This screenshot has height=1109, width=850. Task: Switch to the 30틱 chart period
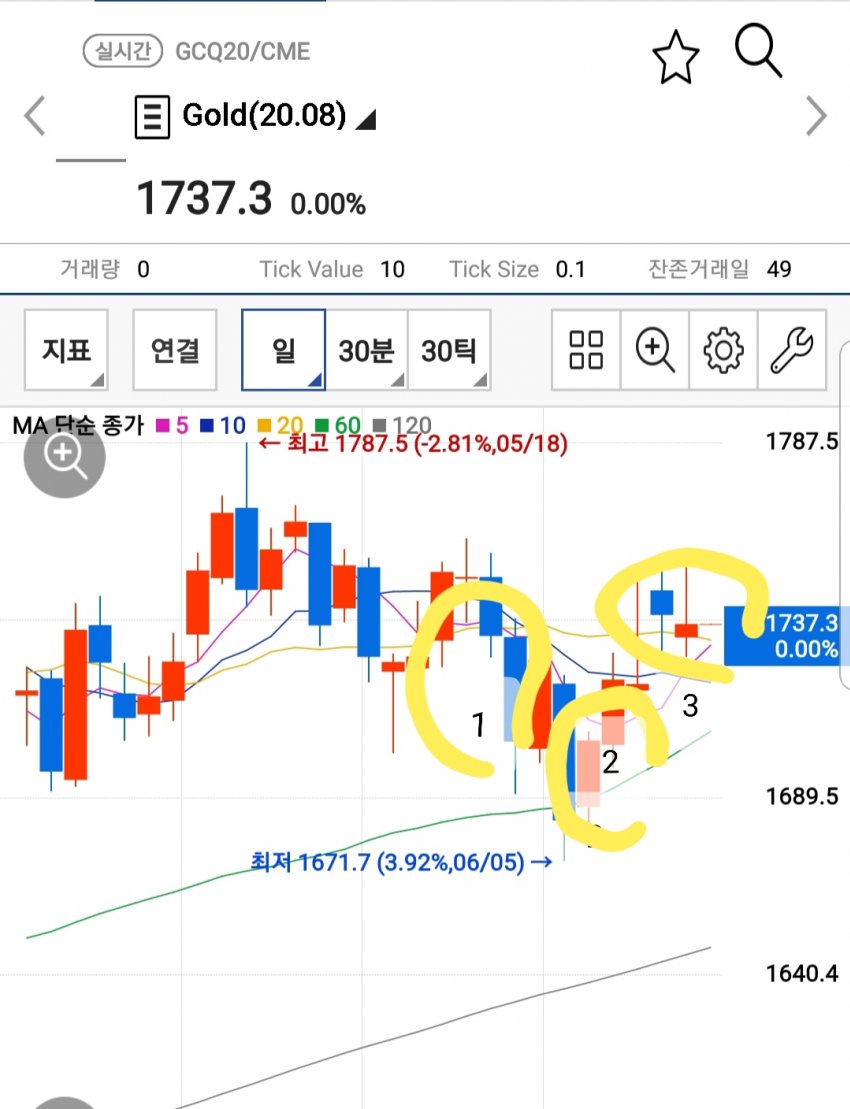coord(449,350)
